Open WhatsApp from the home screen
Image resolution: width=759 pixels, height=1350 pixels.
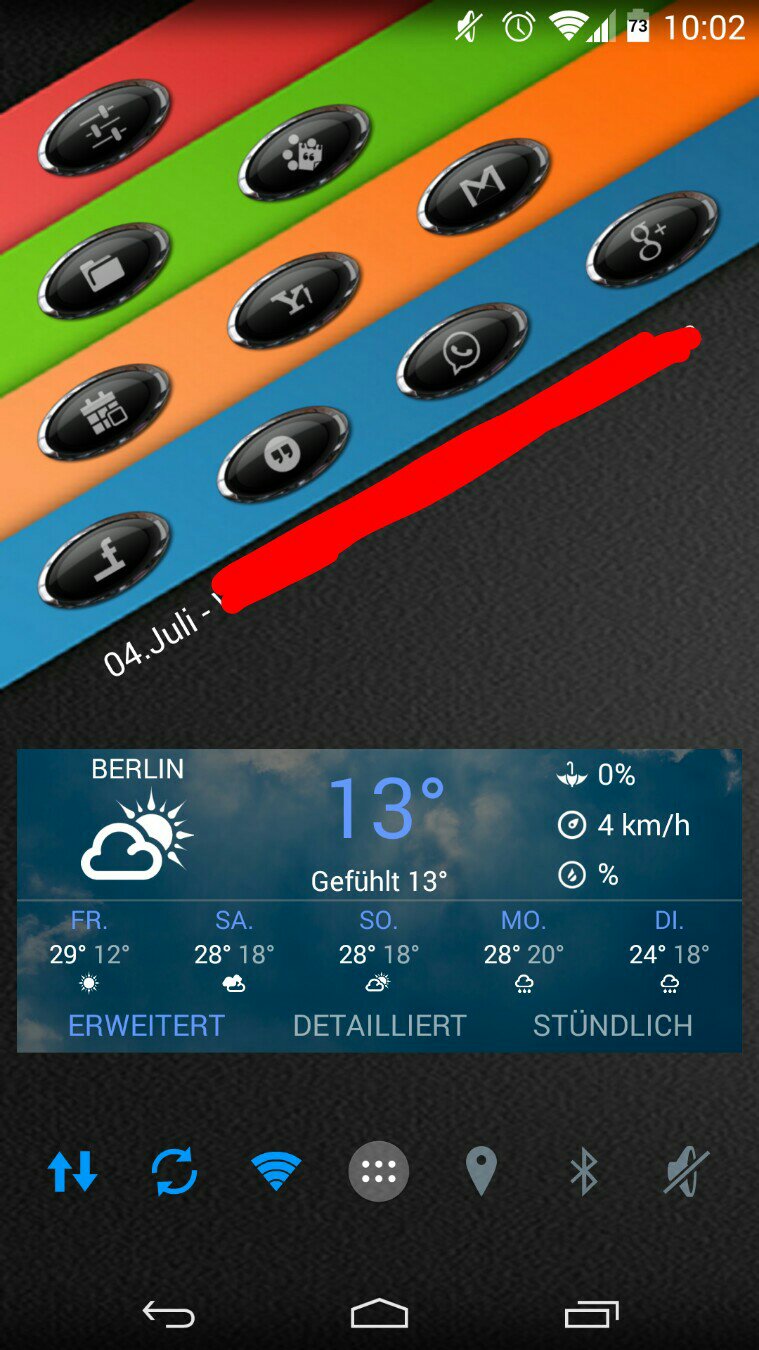[x=462, y=351]
